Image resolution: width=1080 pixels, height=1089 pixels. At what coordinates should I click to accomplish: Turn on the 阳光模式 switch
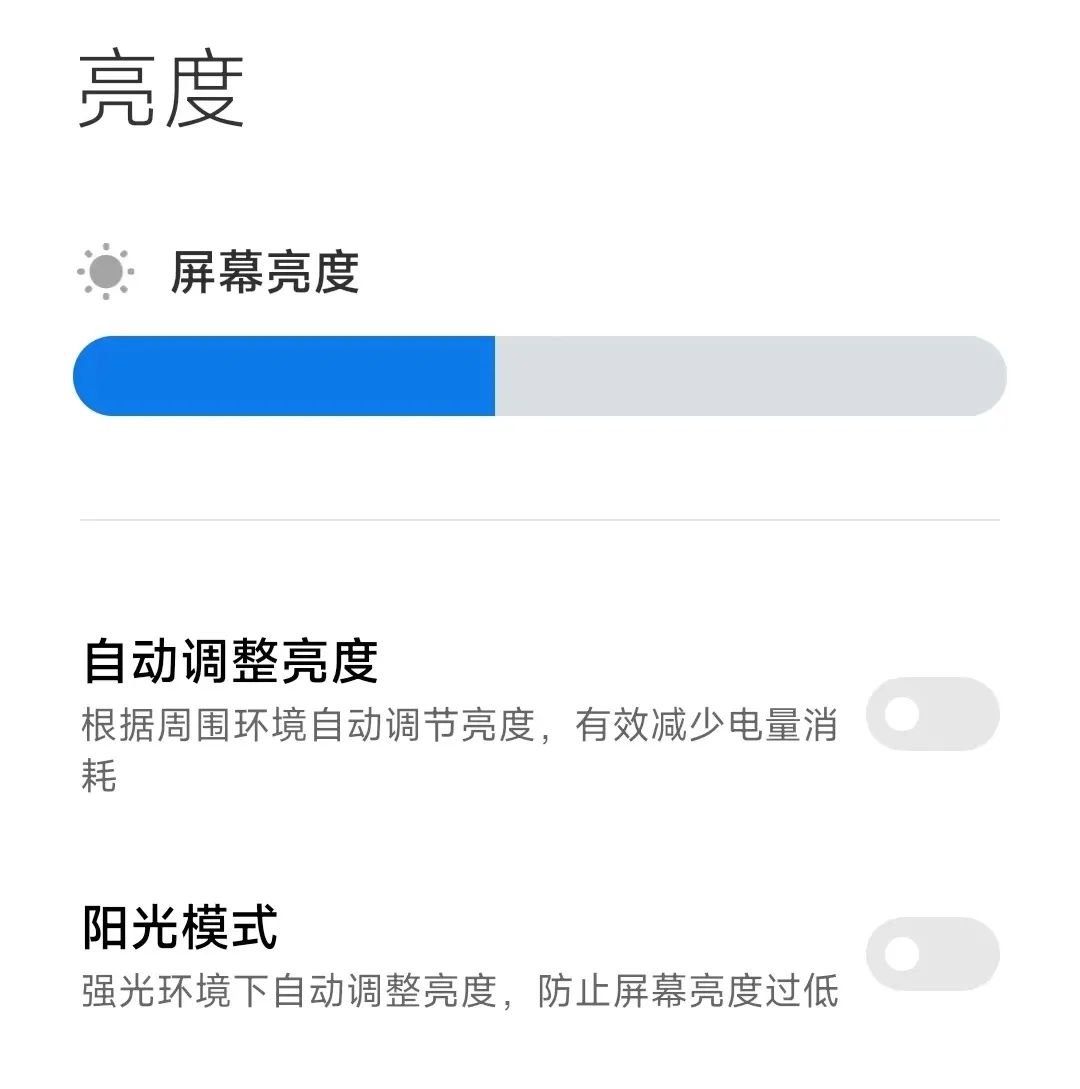click(932, 954)
